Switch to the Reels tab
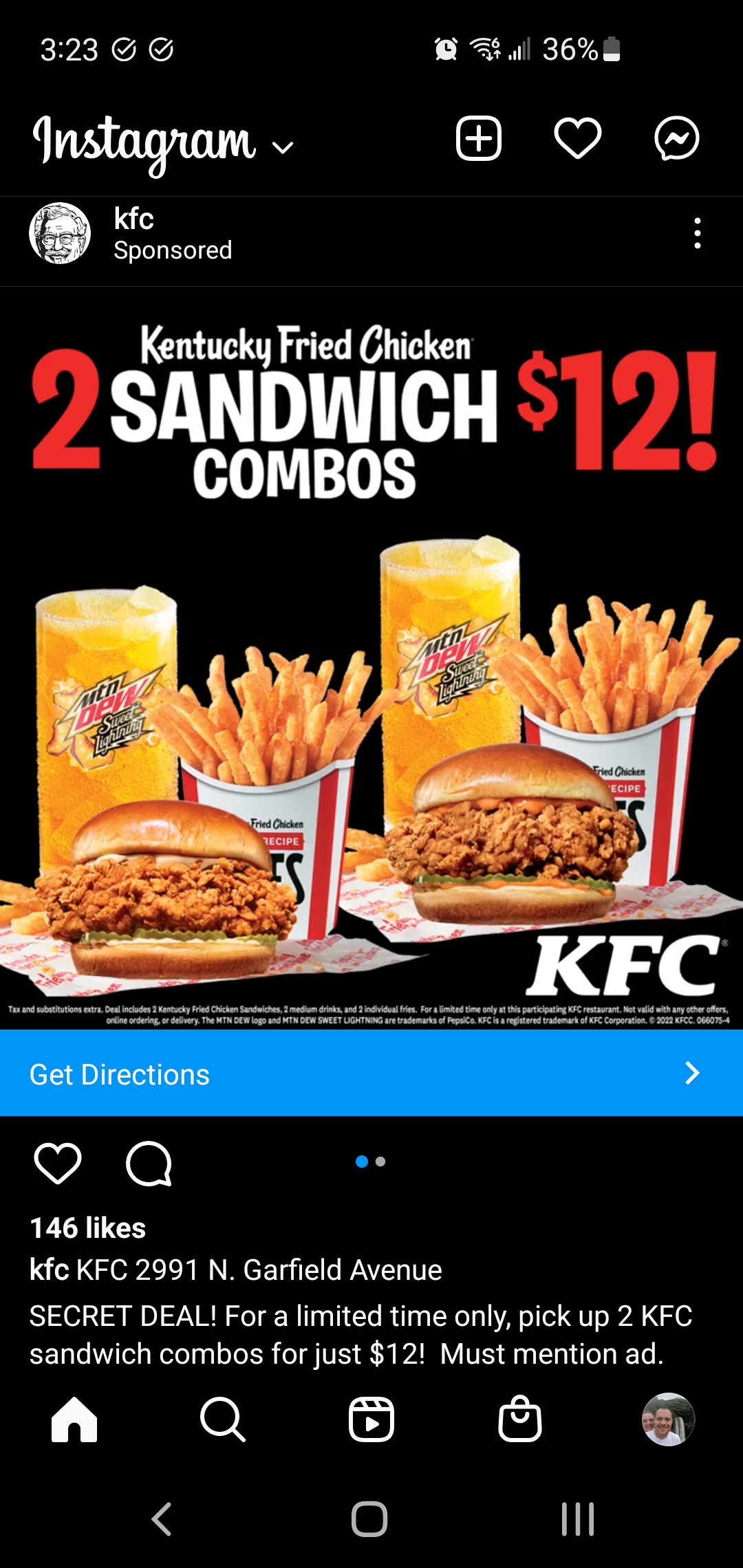 371,1419
